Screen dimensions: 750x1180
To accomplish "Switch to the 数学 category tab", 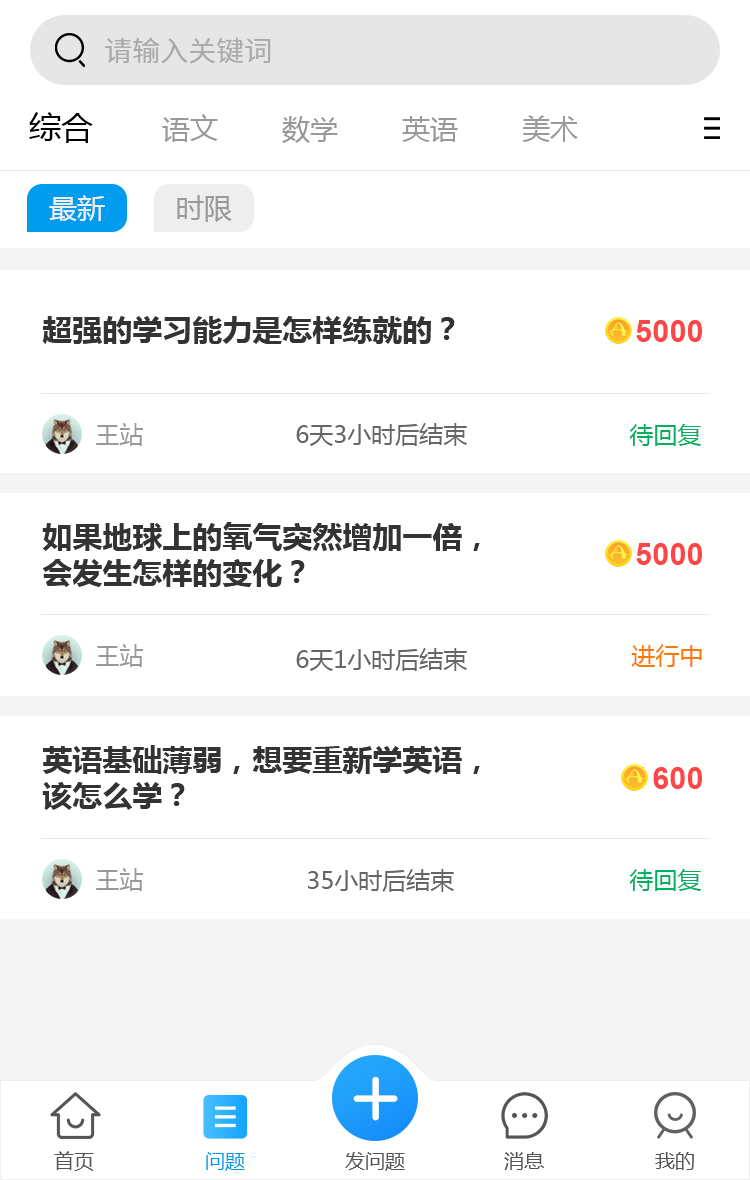I will [x=310, y=129].
